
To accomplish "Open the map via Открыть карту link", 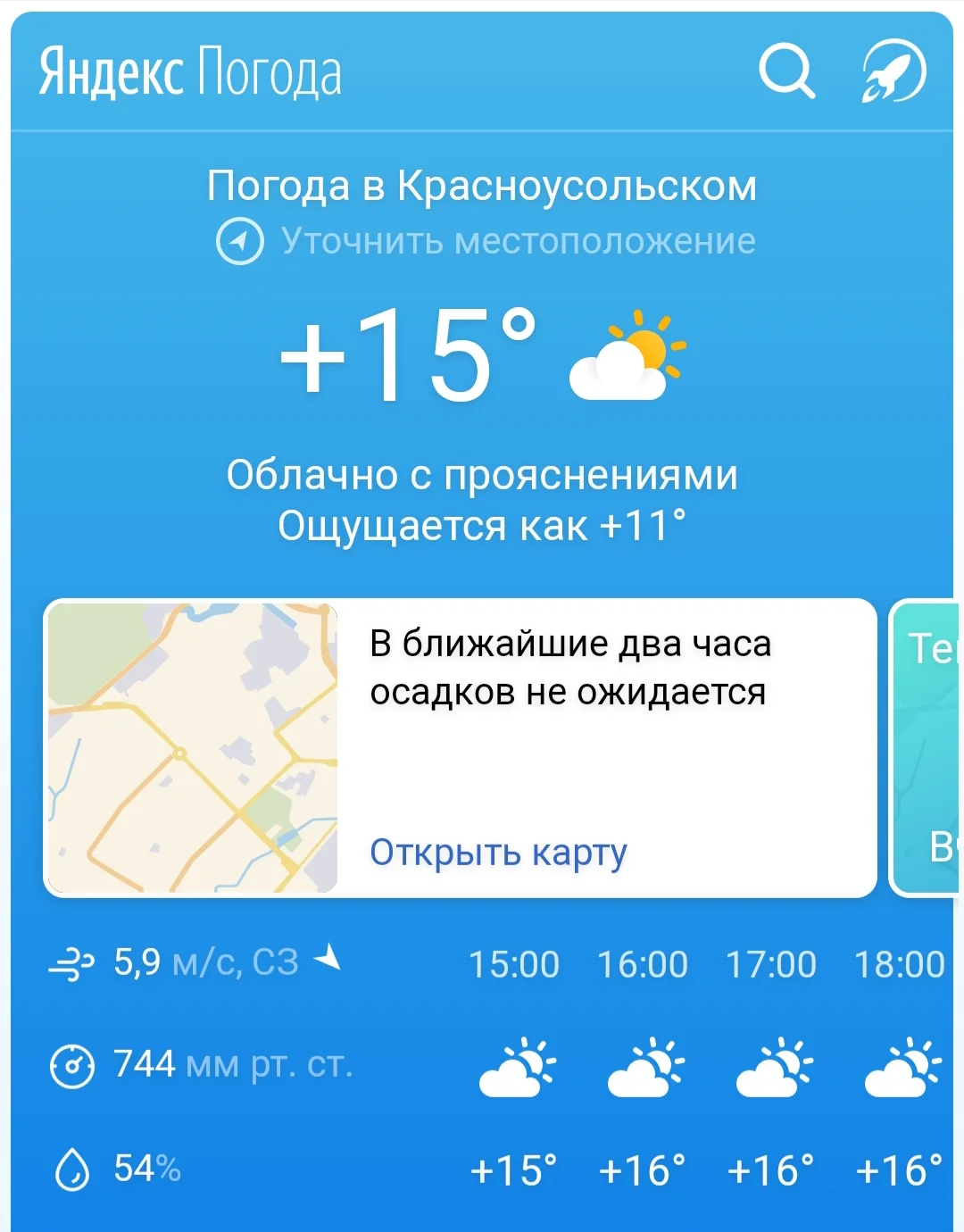I will [x=498, y=852].
